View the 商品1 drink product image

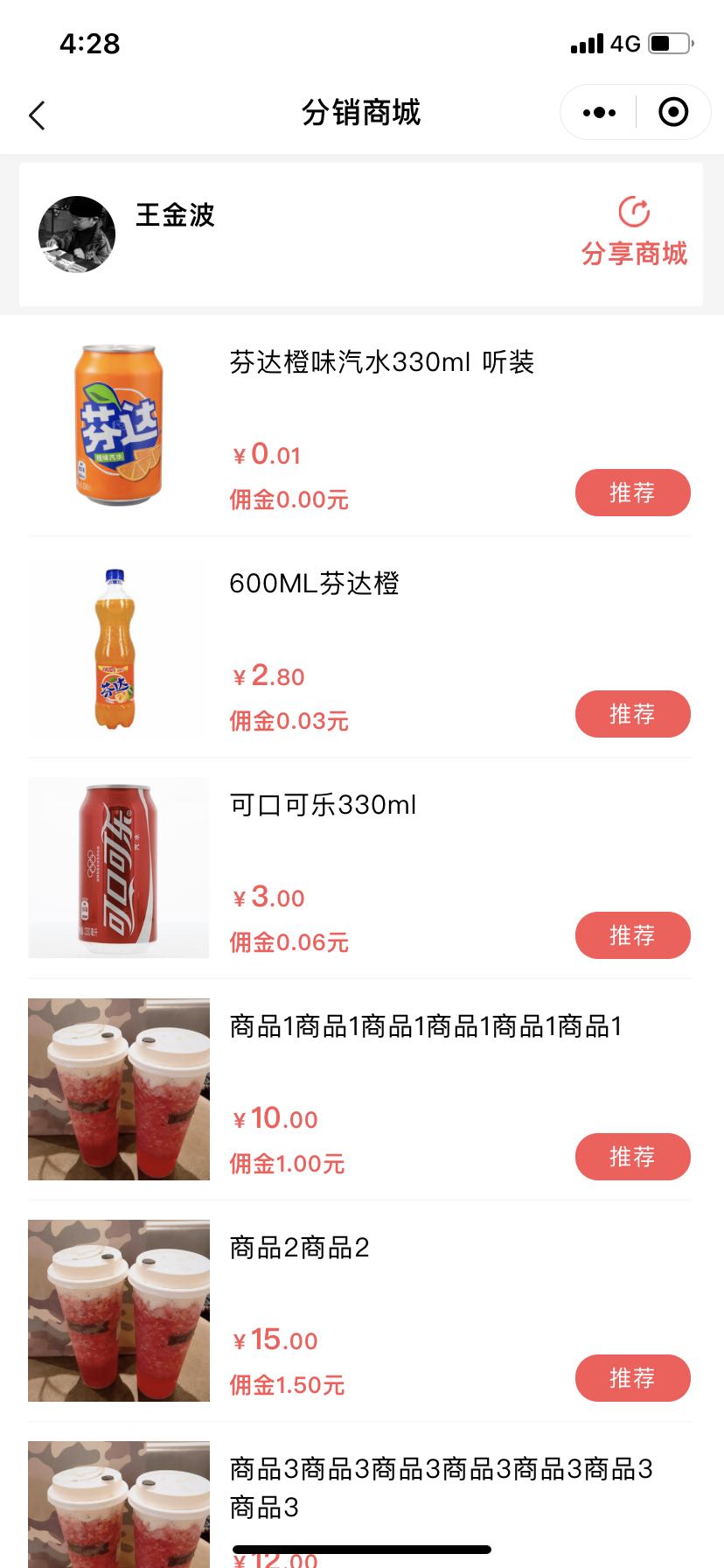[x=119, y=1089]
